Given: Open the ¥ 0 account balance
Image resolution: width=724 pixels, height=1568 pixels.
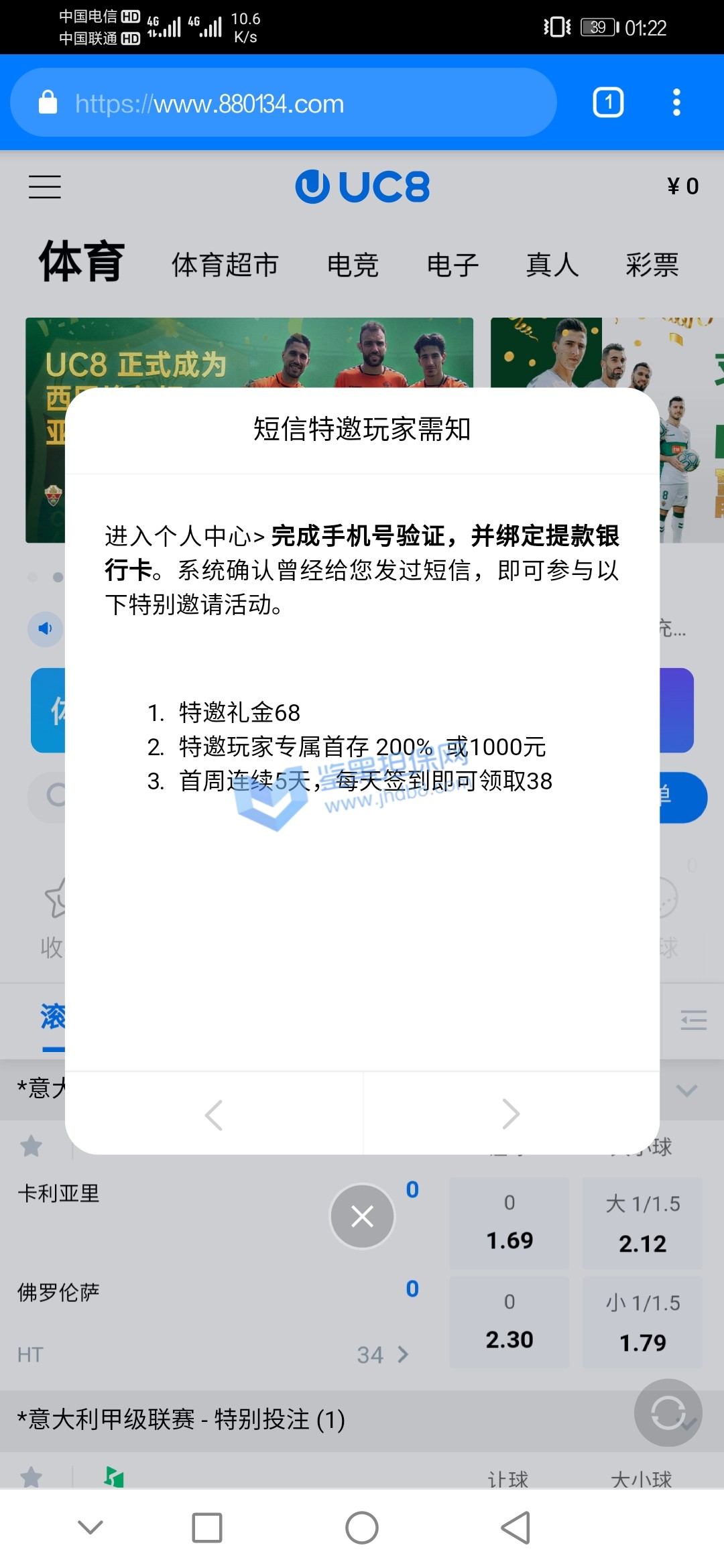Looking at the screenshot, I should (682, 186).
